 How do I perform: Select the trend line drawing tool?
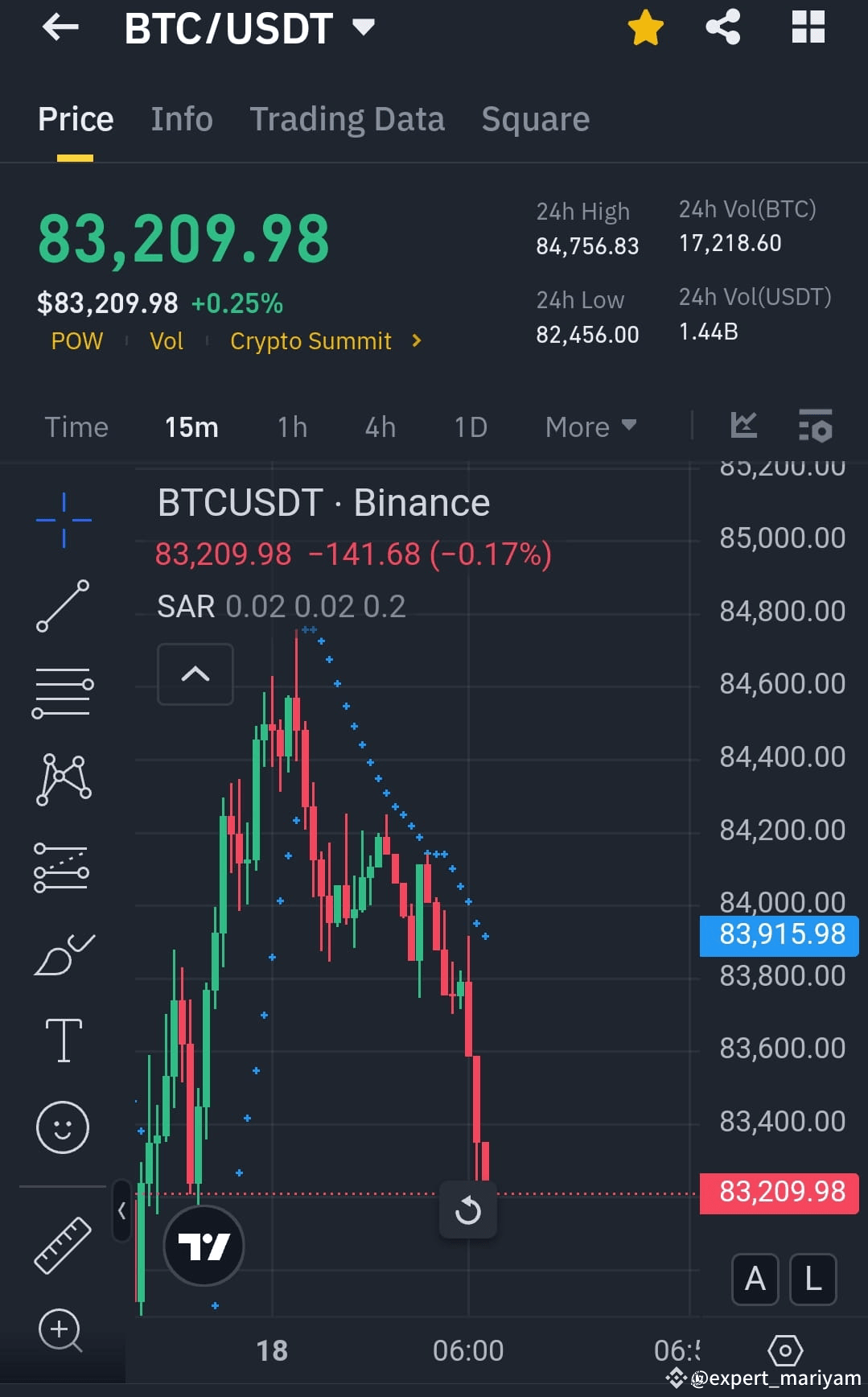pyautogui.click(x=63, y=605)
